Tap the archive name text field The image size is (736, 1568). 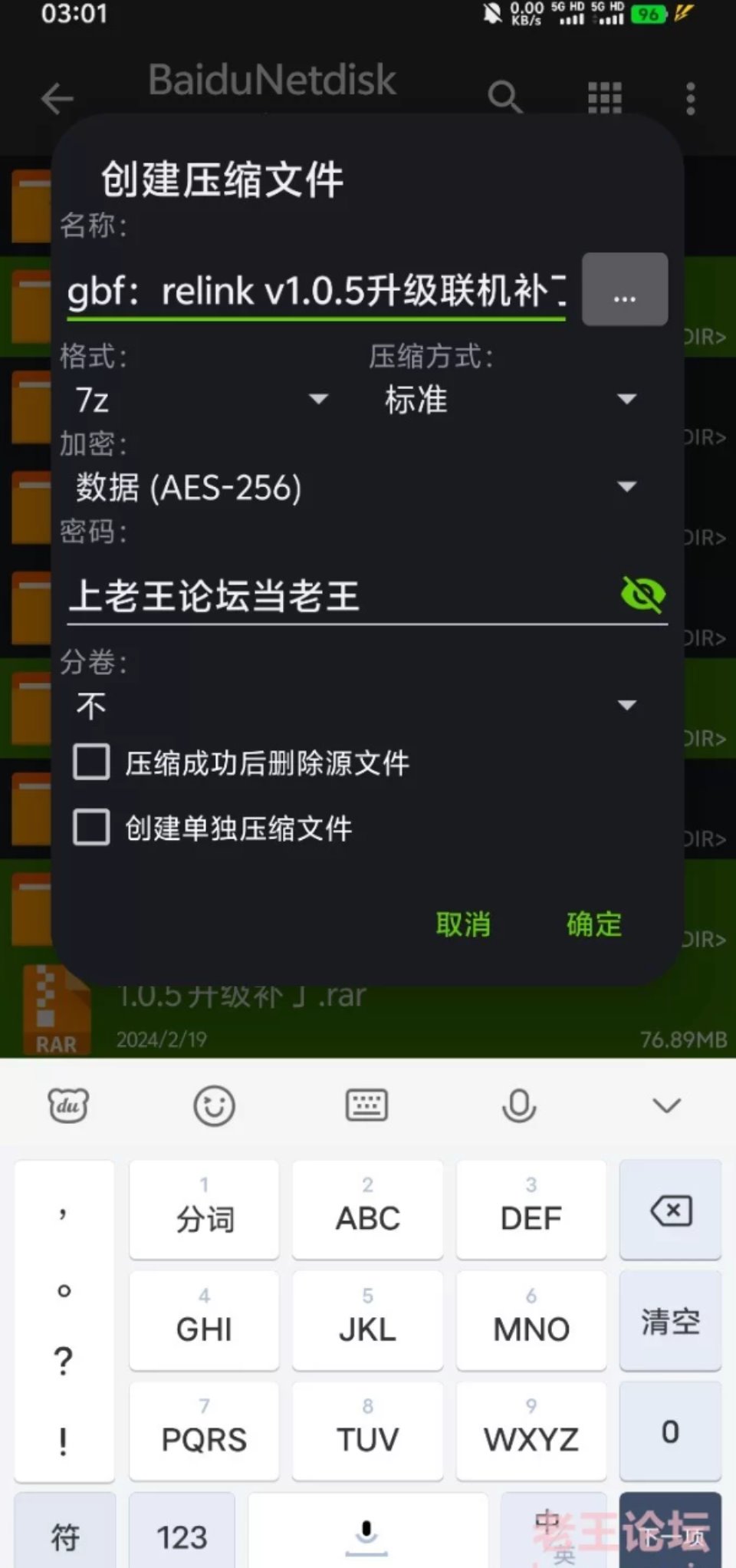pyautogui.click(x=316, y=292)
